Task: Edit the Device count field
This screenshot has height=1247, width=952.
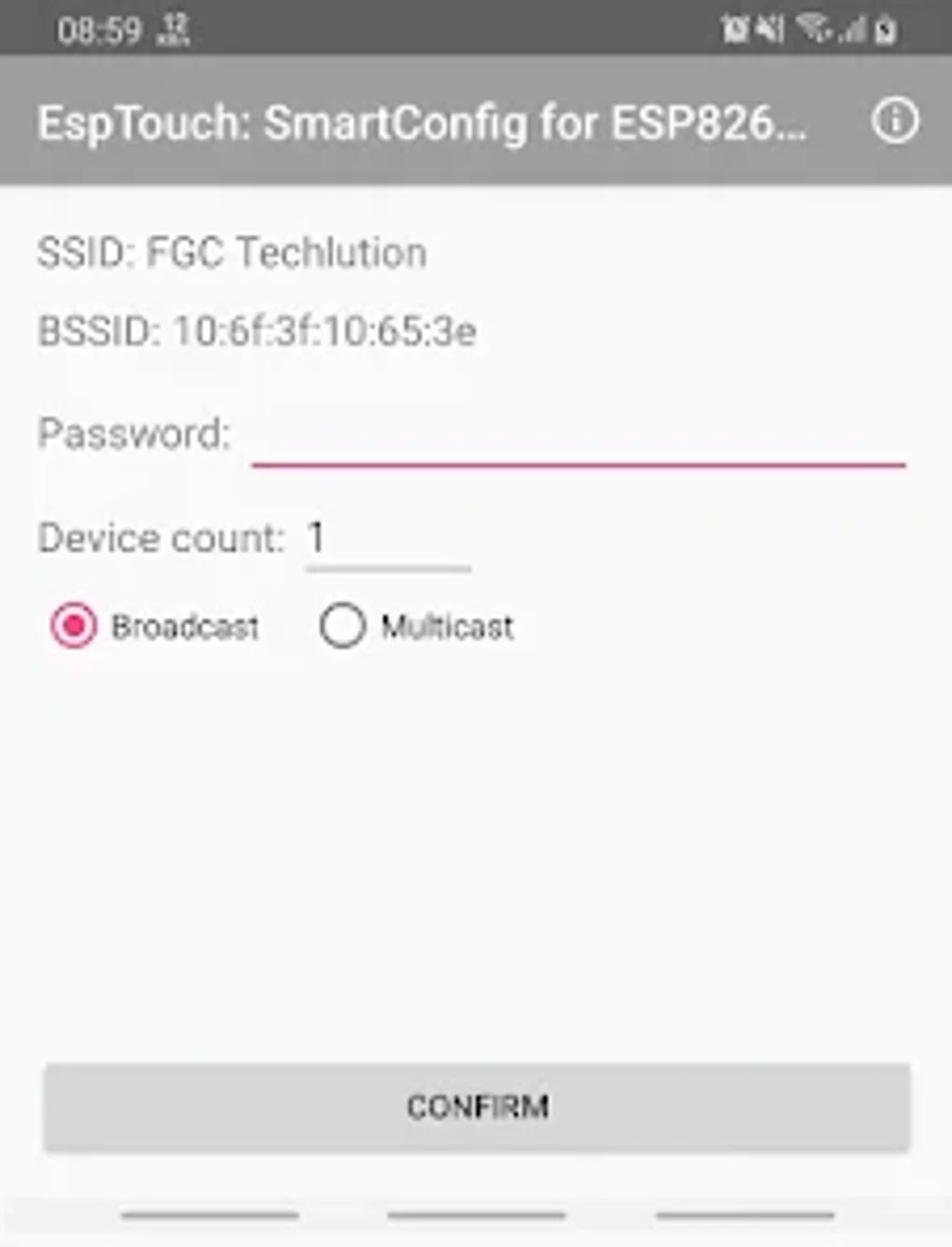Action: click(387, 539)
